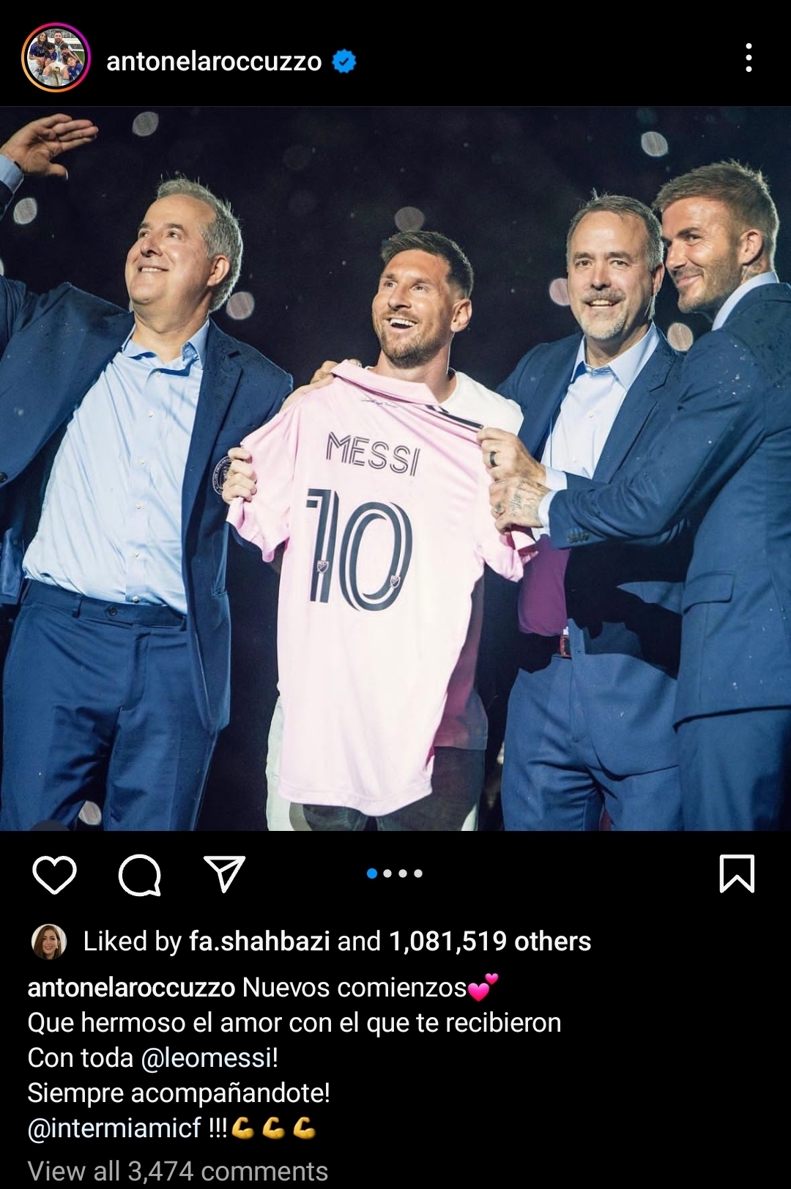791x1189 pixels.
Task: View all 3,474 comments
Action: 178,1171
